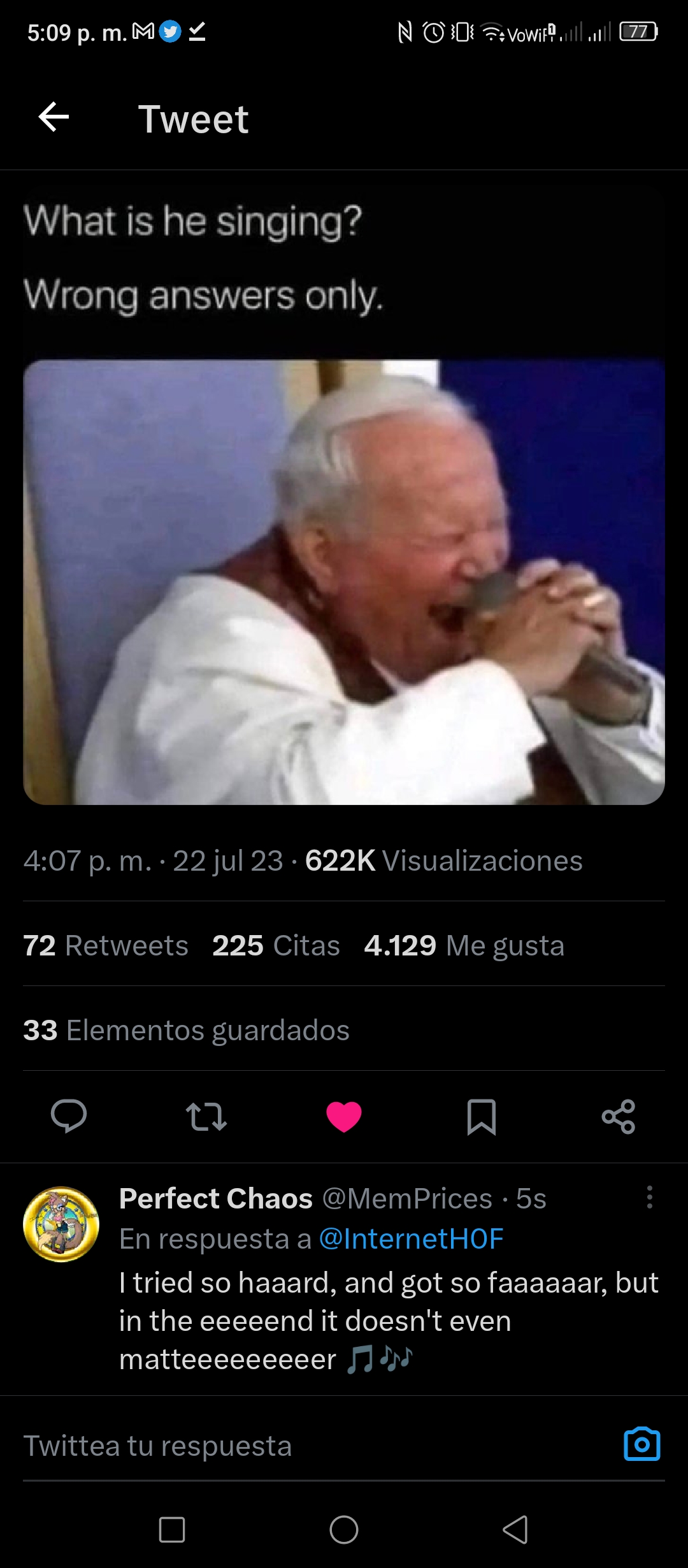The image size is (688, 1568).
Task: Unlike the tweet with the pink heart
Action: 344,1117
